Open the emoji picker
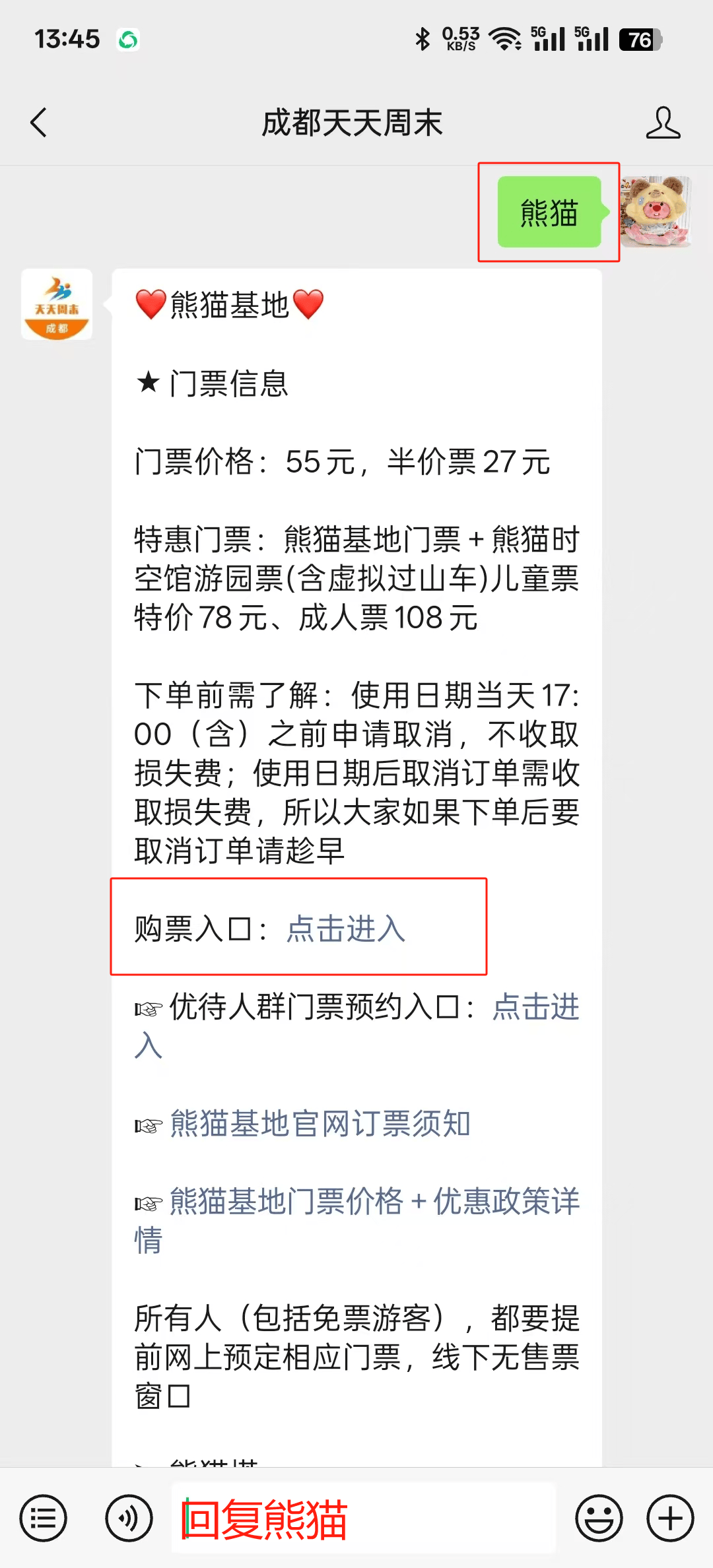Image resolution: width=713 pixels, height=1568 pixels. tap(599, 1519)
